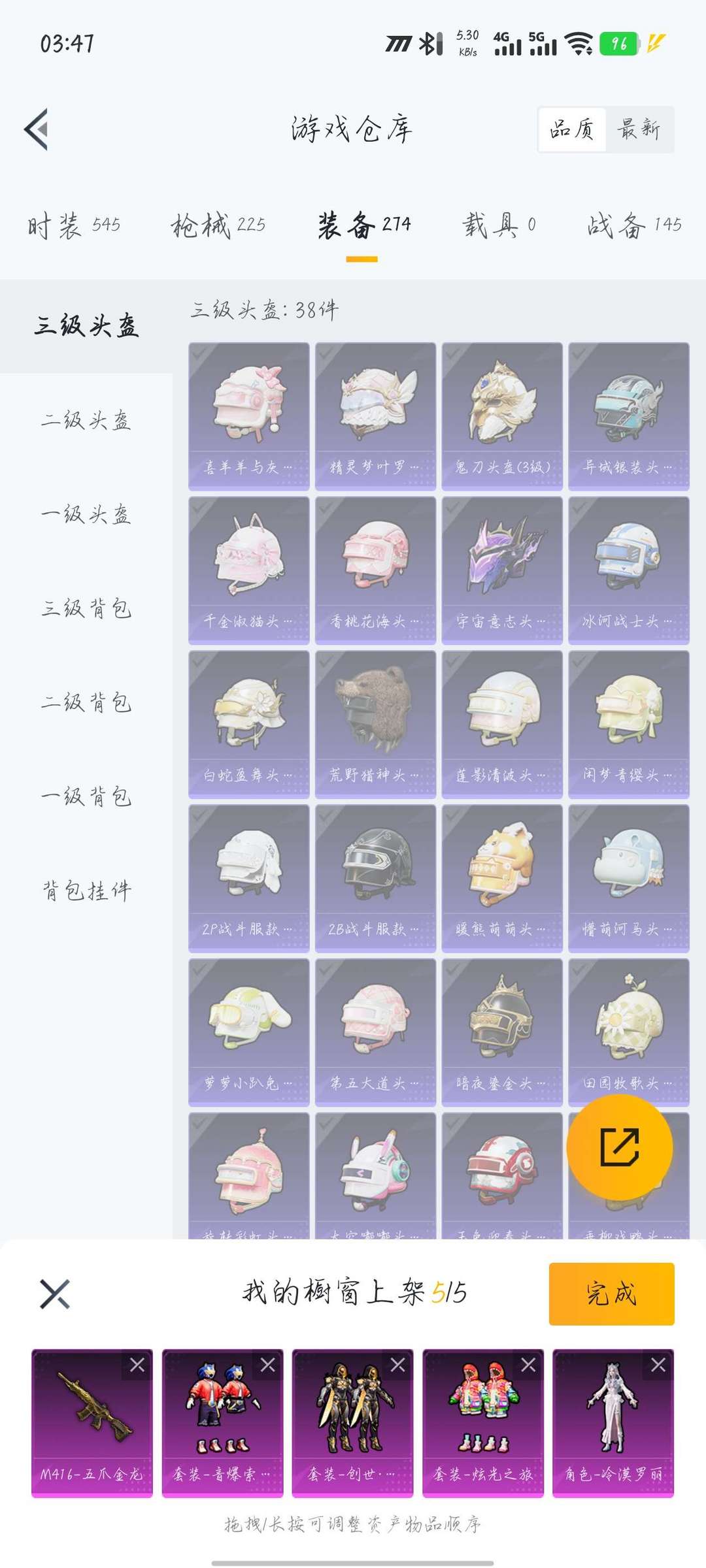The image size is (706, 1568).
Task: Go back from 游戏仓库
Action: (x=37, y=129)
